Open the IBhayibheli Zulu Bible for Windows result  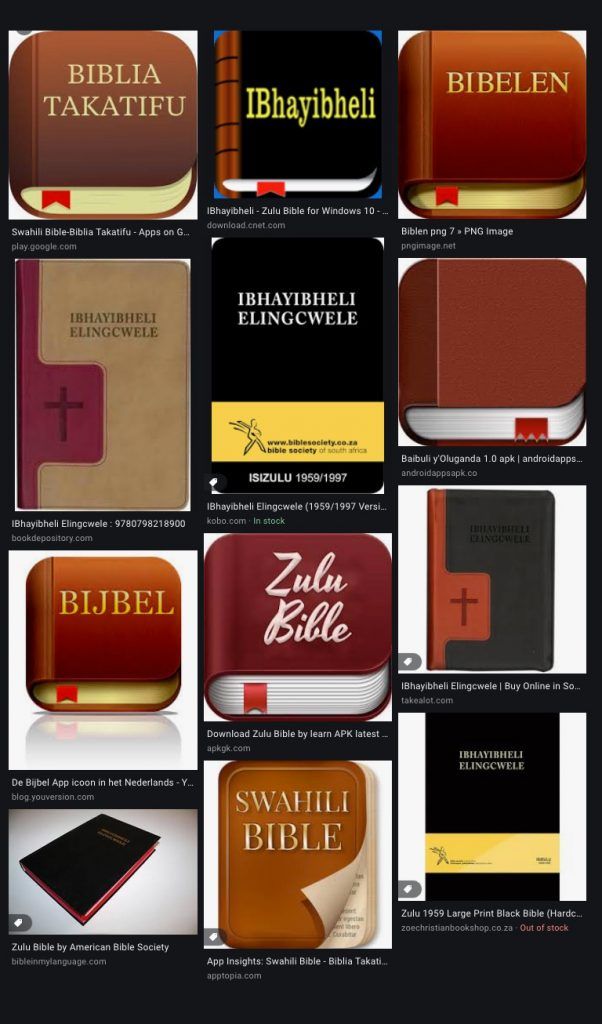(297, 114)
